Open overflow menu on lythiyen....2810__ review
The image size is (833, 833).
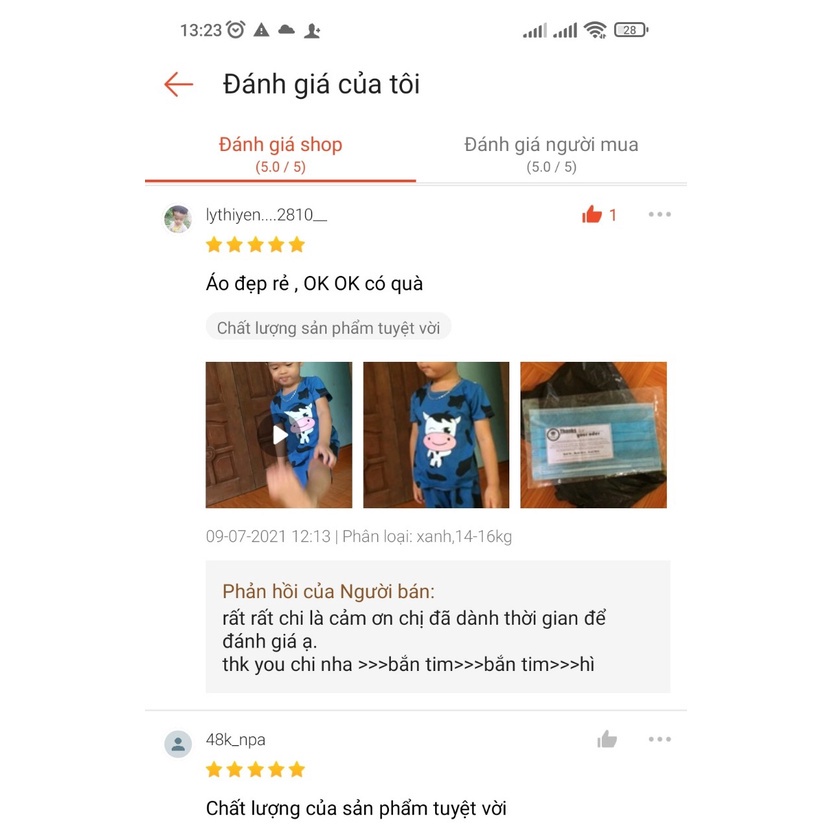(x=659, y=214)
